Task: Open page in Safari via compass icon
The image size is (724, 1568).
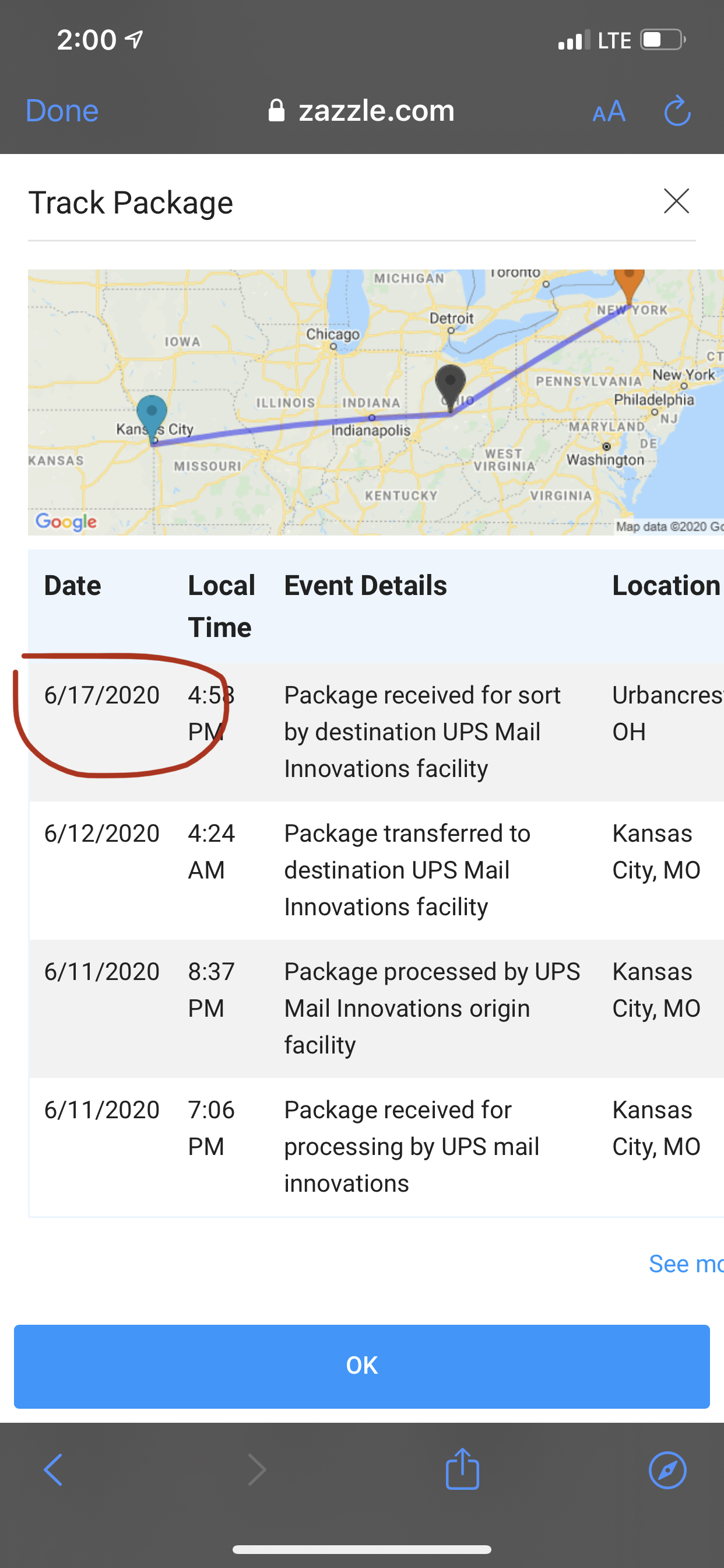Action: [667, 1470]
